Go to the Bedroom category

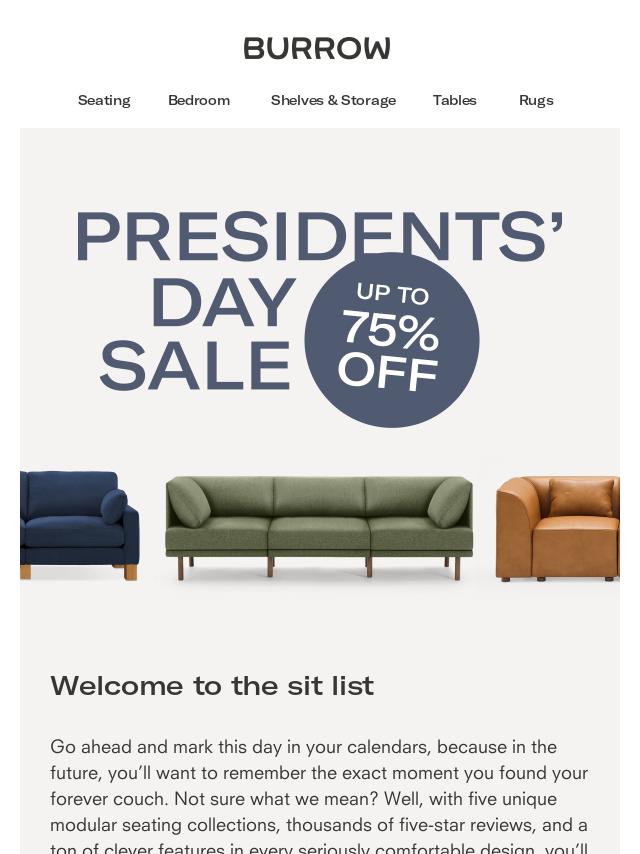point(199,100)
